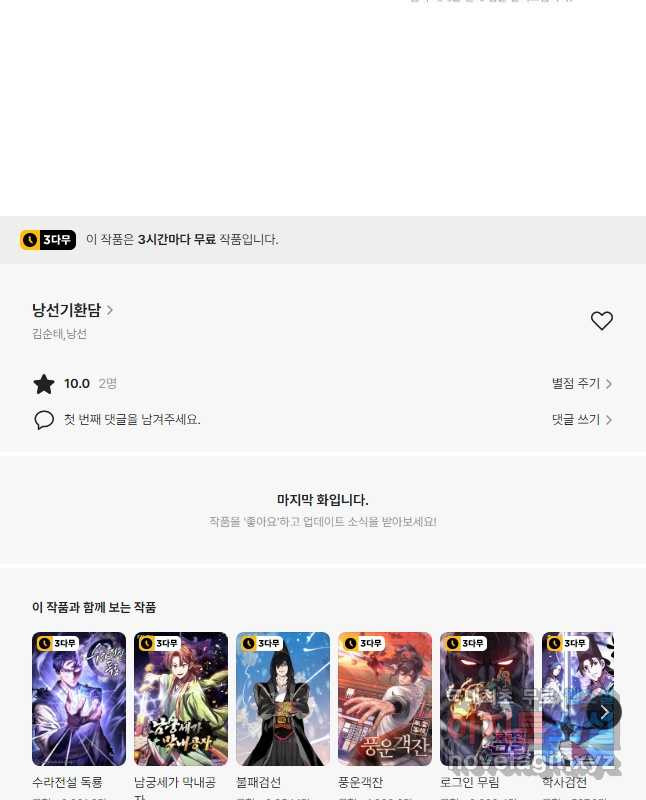Show the next recommended titles with the arrow
This screenshot has width=646, height=800.
click(x=603, y=712)
